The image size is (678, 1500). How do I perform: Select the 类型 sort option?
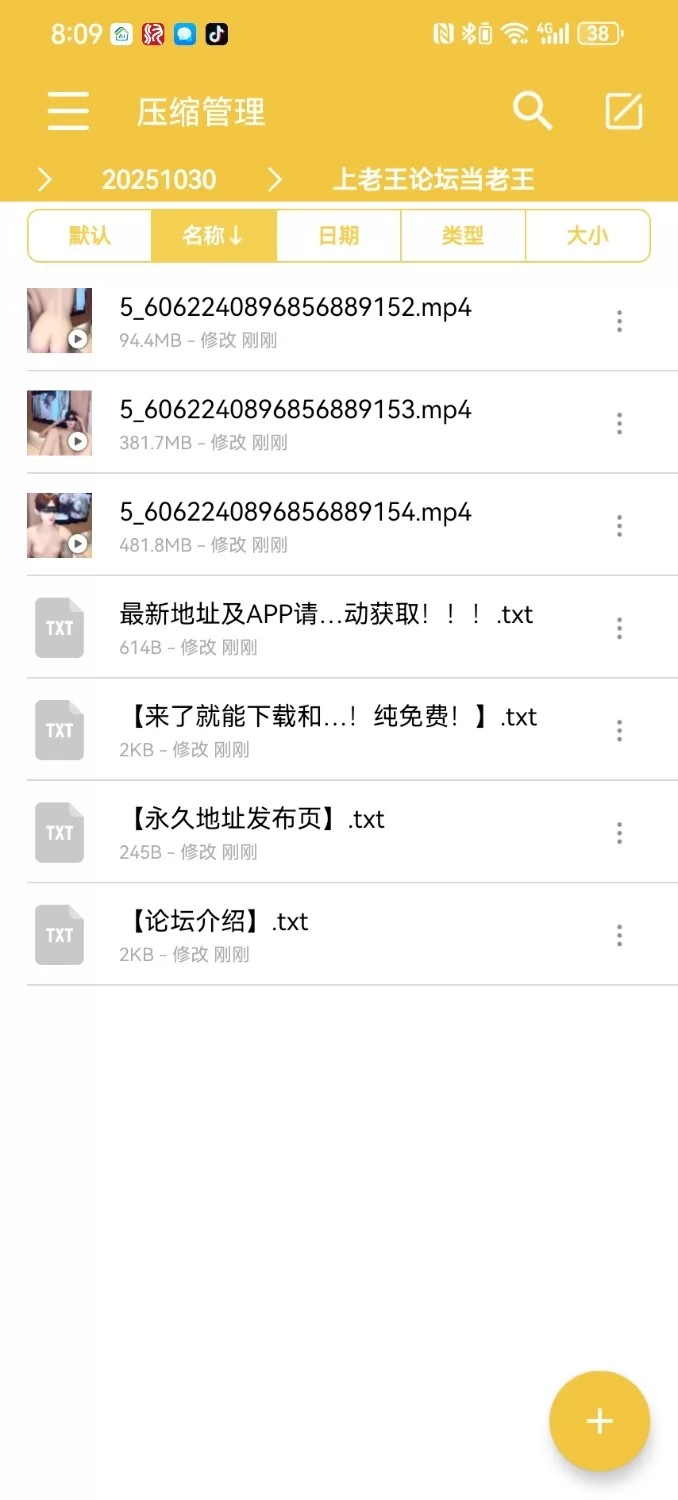462,236
